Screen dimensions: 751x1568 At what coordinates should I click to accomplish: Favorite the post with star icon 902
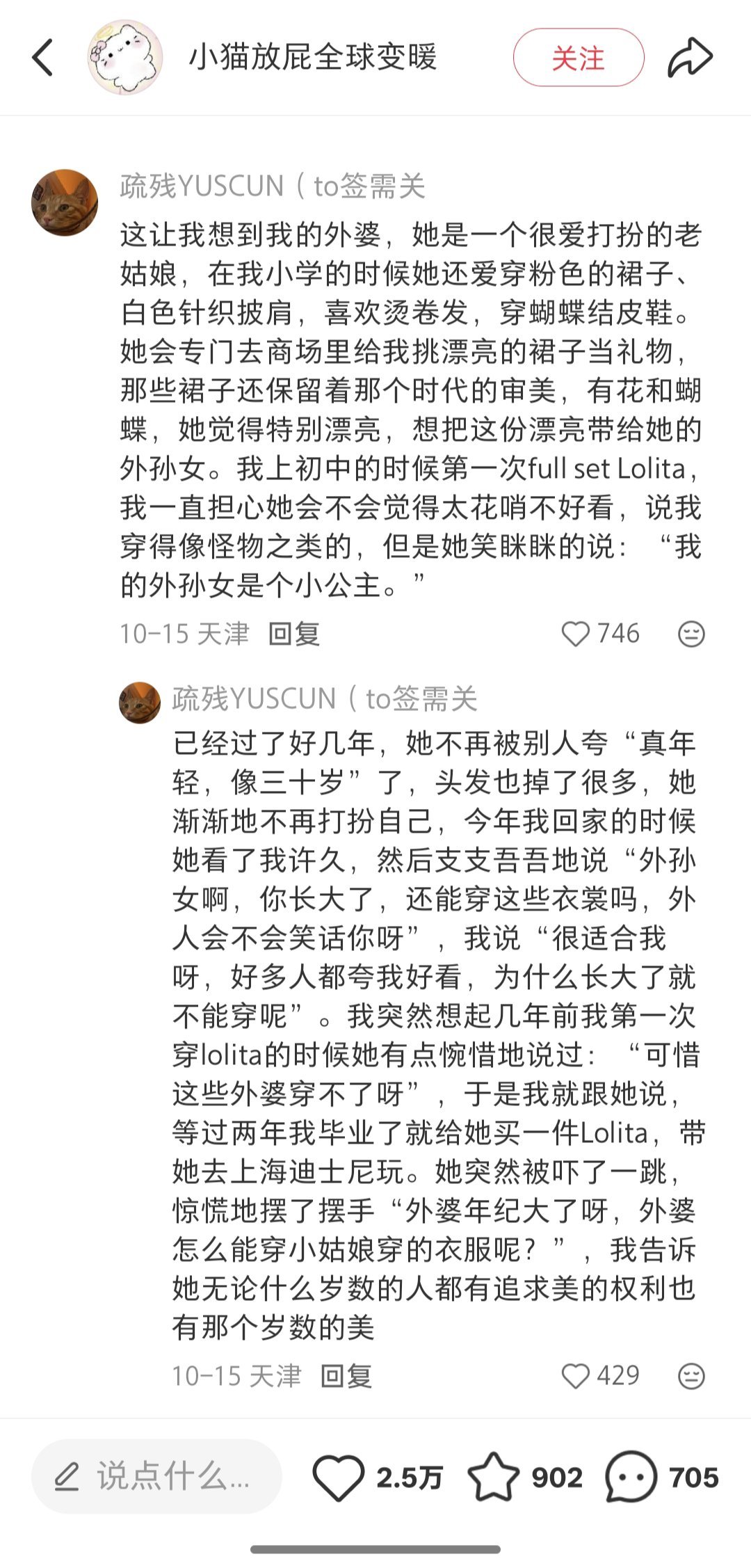[493, 1477]
